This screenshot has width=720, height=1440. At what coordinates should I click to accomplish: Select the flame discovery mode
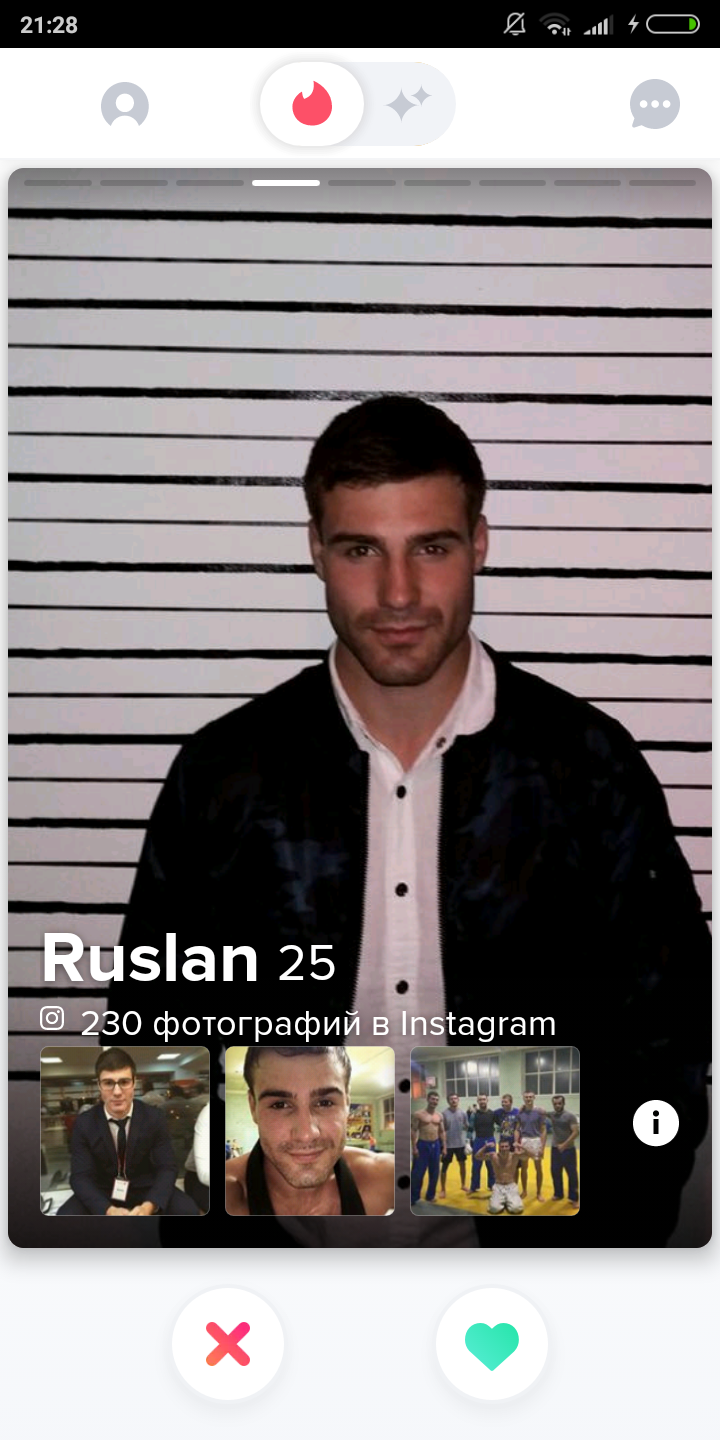click(x=312, y=104)
